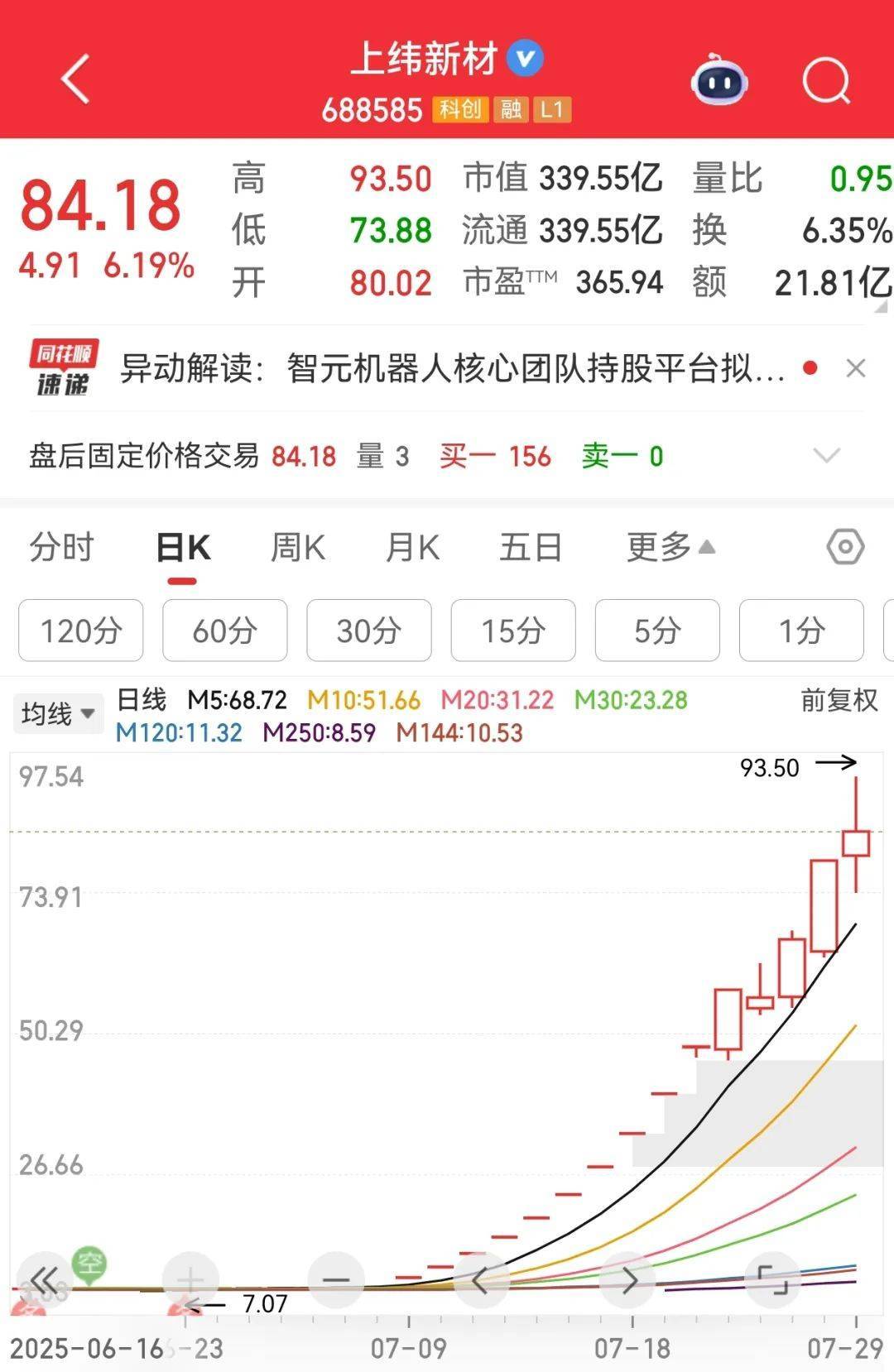Open the stock search magnifier
The width and height of the screenshot is (894, 1372).
[824, 80]
